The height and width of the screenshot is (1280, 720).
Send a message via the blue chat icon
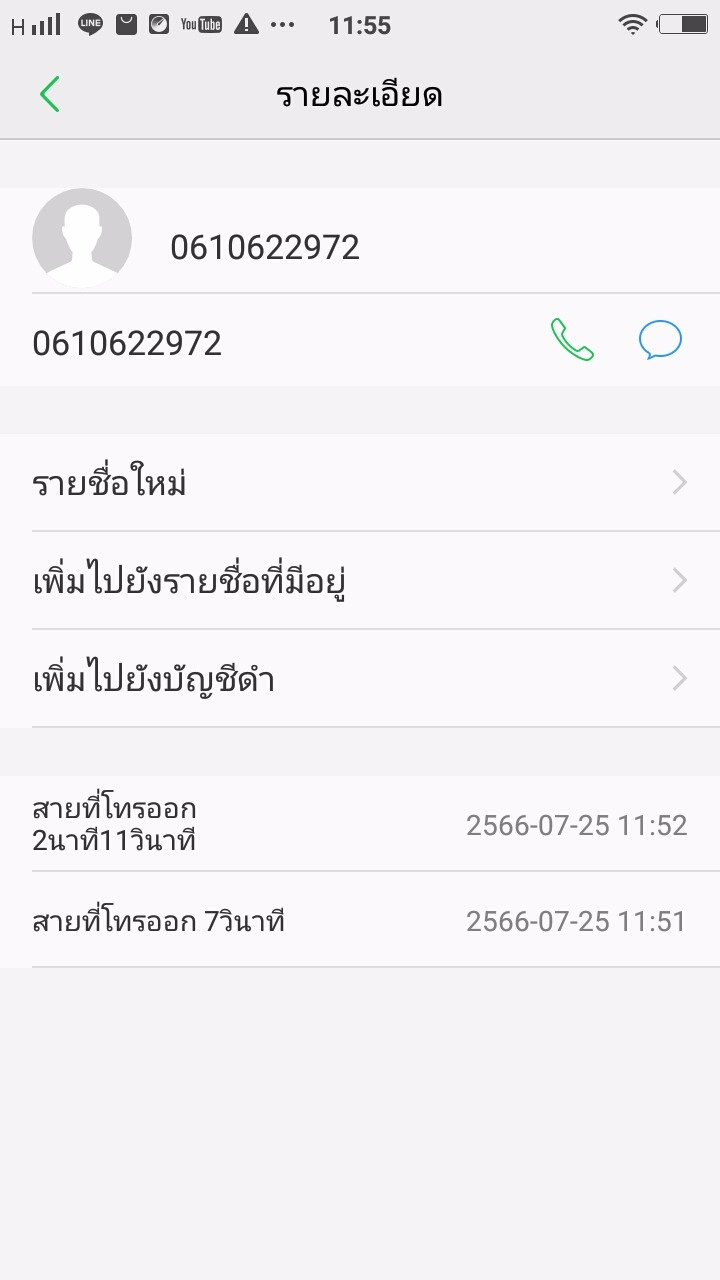tap(660, 341)
